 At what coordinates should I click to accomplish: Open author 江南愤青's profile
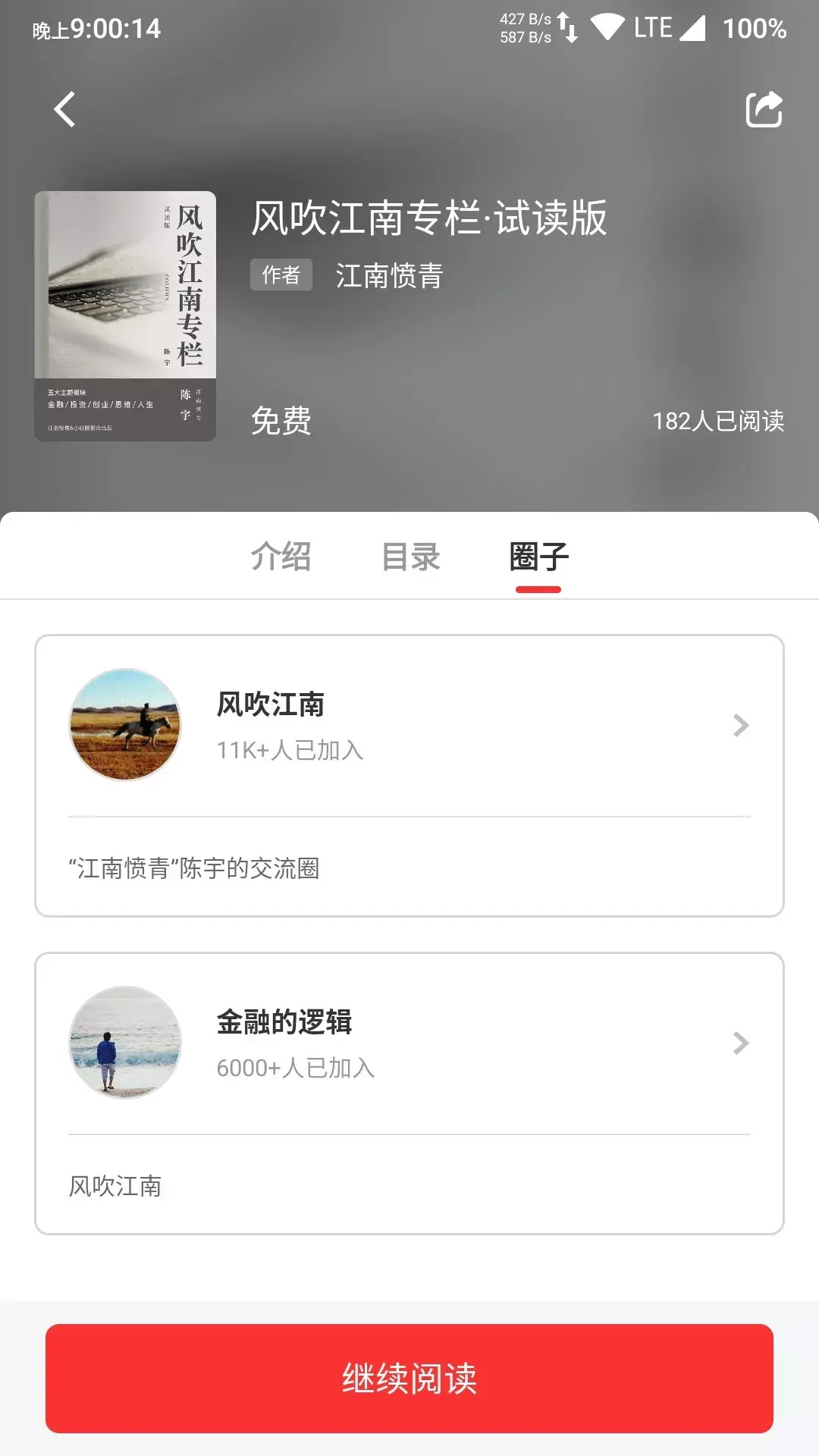click(x=389, y=276)
